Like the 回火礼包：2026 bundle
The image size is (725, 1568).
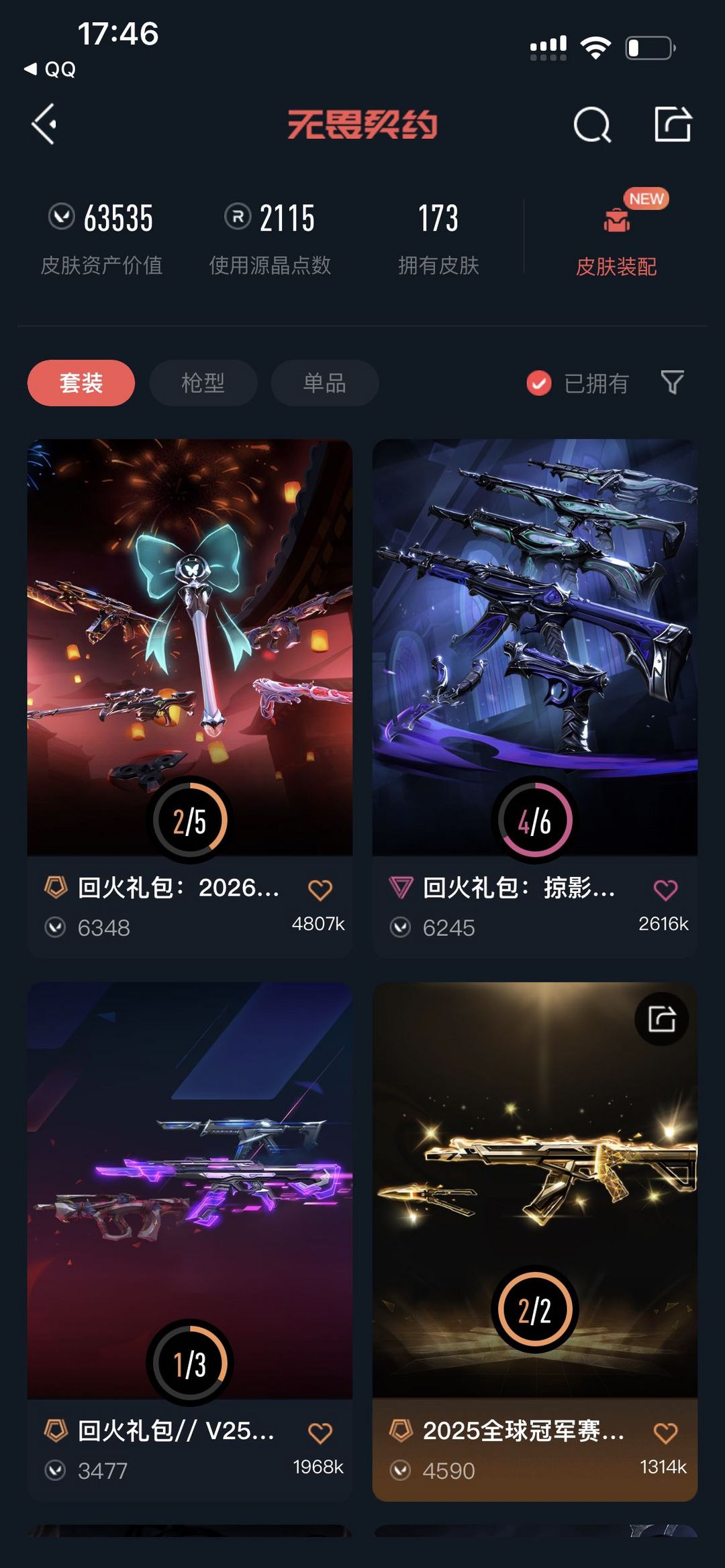pyautogui.click(x=320, y=890)
